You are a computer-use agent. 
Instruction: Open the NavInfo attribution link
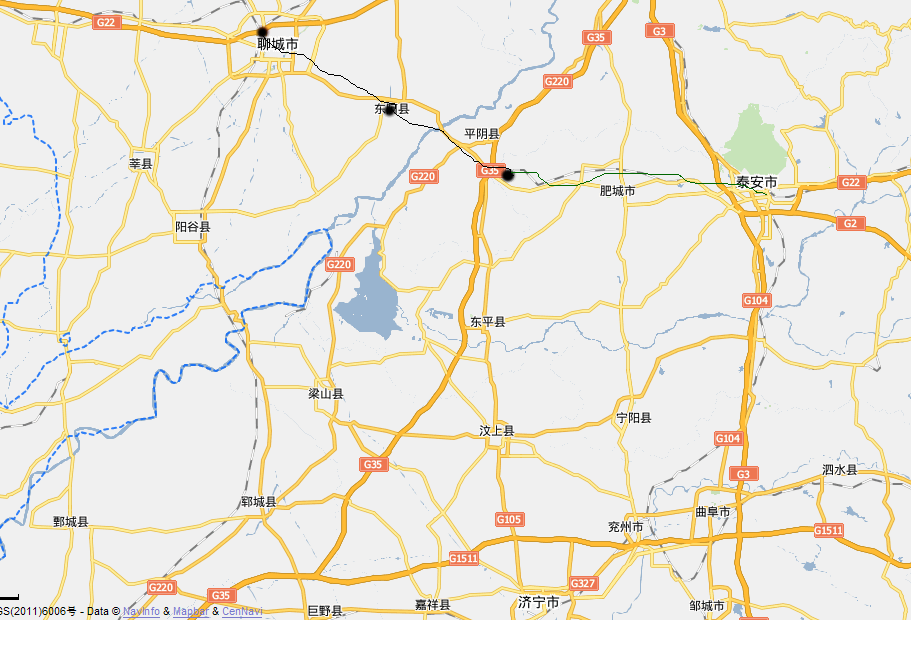click(141, 611)
